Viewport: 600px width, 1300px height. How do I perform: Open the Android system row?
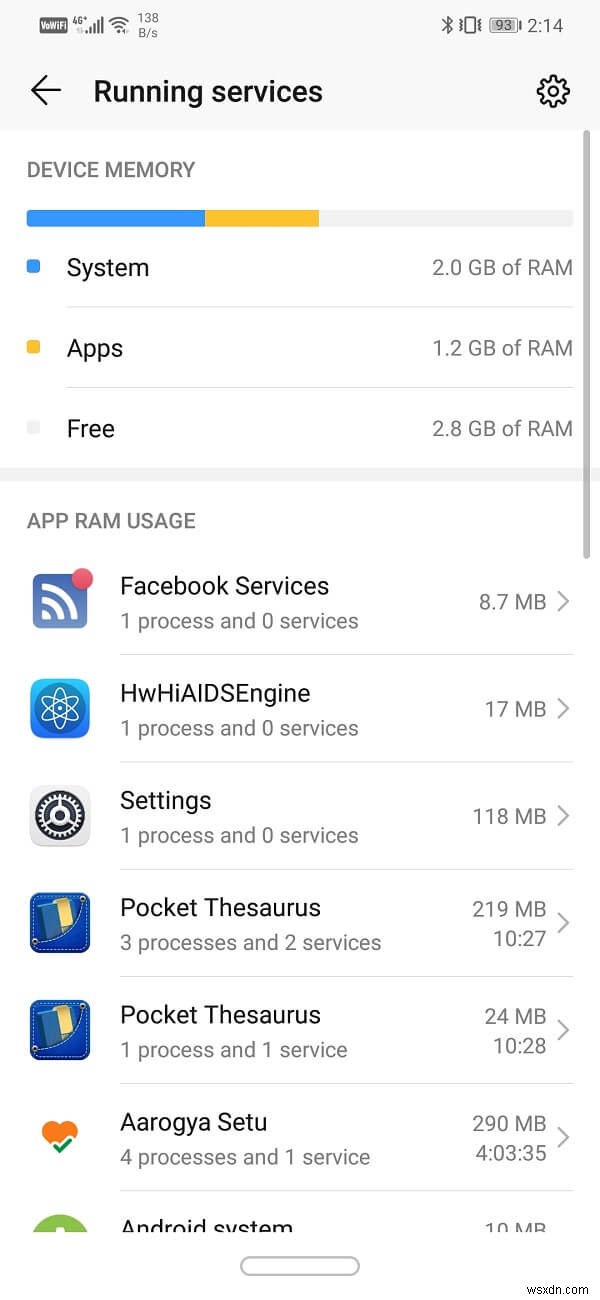[x=300, y=1224]
